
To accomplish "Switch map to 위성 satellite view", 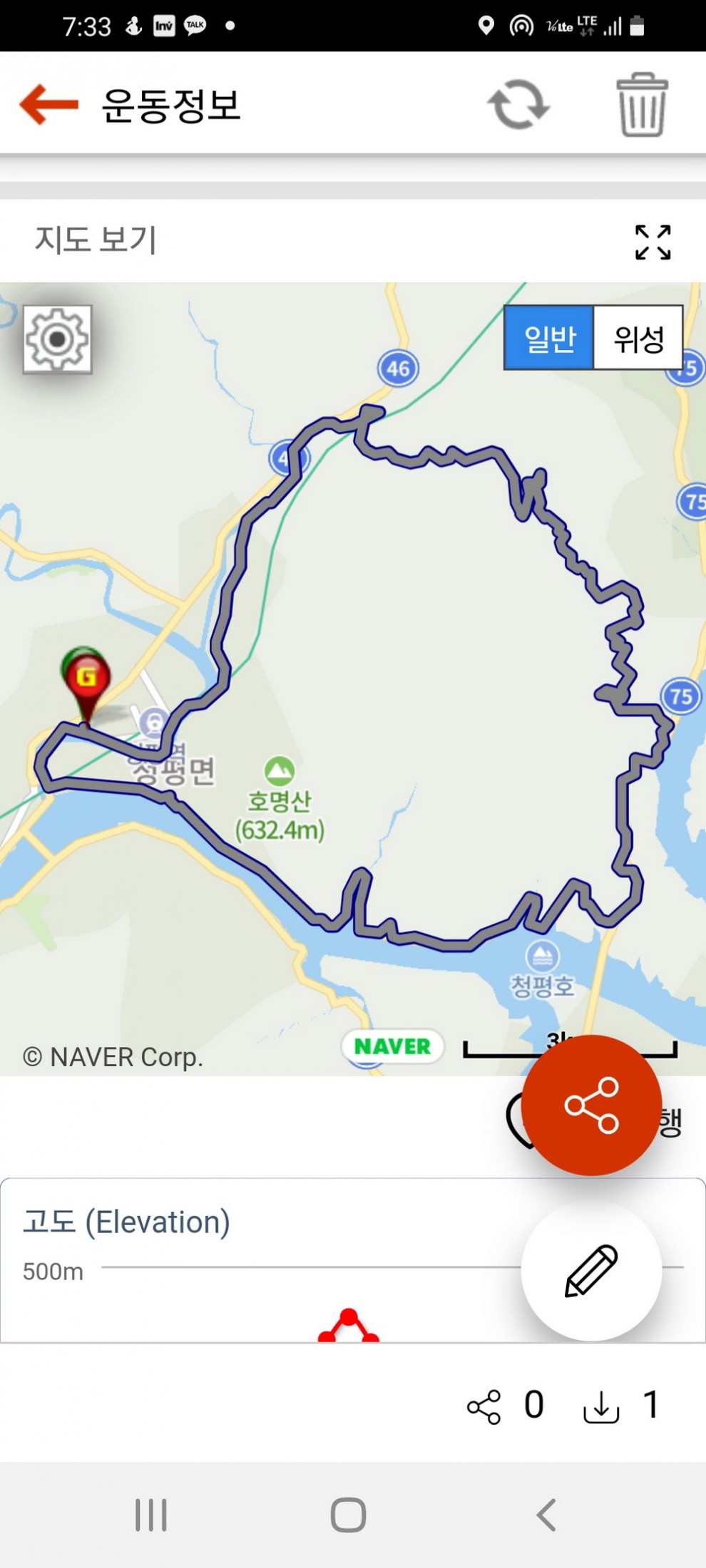I will pyautogui.click(x=638, y=338).
